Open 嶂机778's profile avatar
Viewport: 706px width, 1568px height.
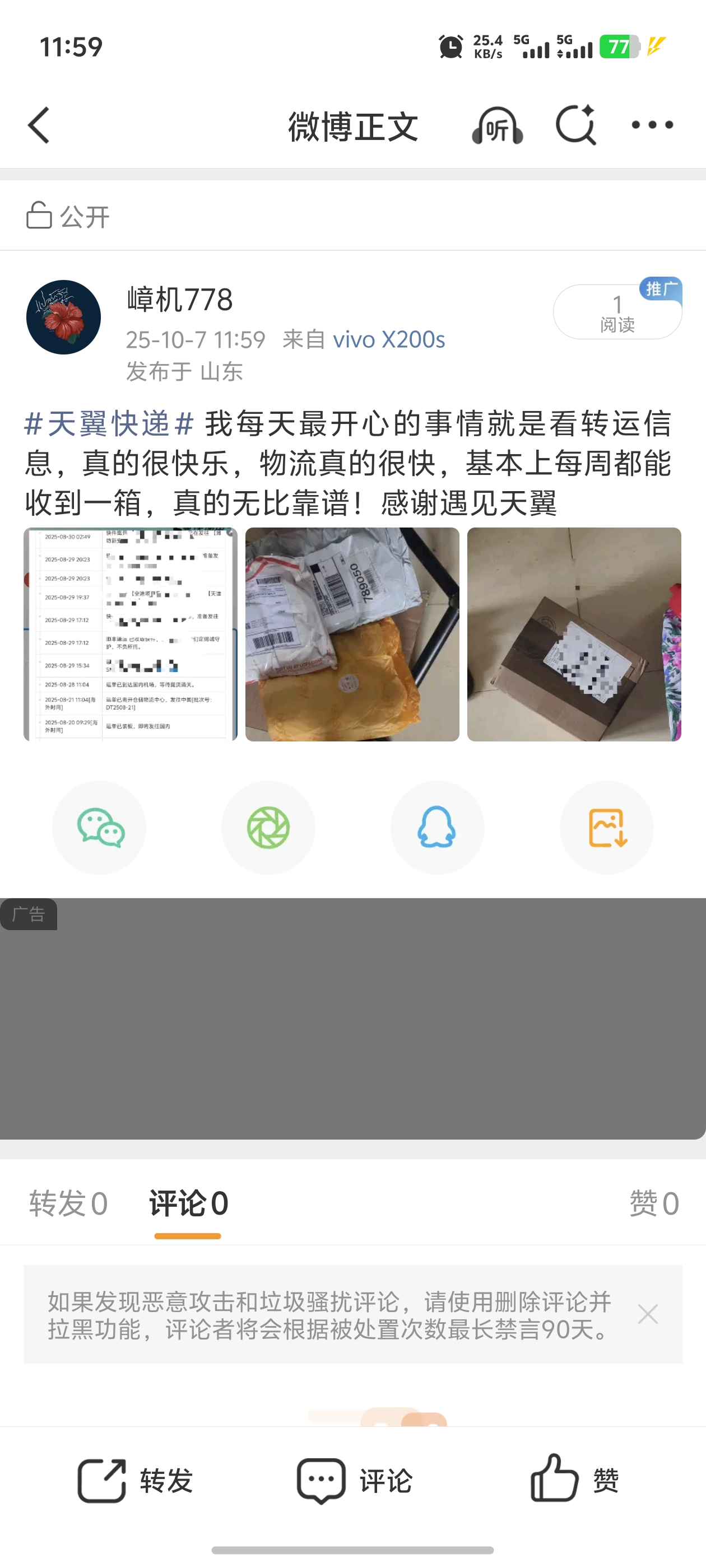coord(63,317)
